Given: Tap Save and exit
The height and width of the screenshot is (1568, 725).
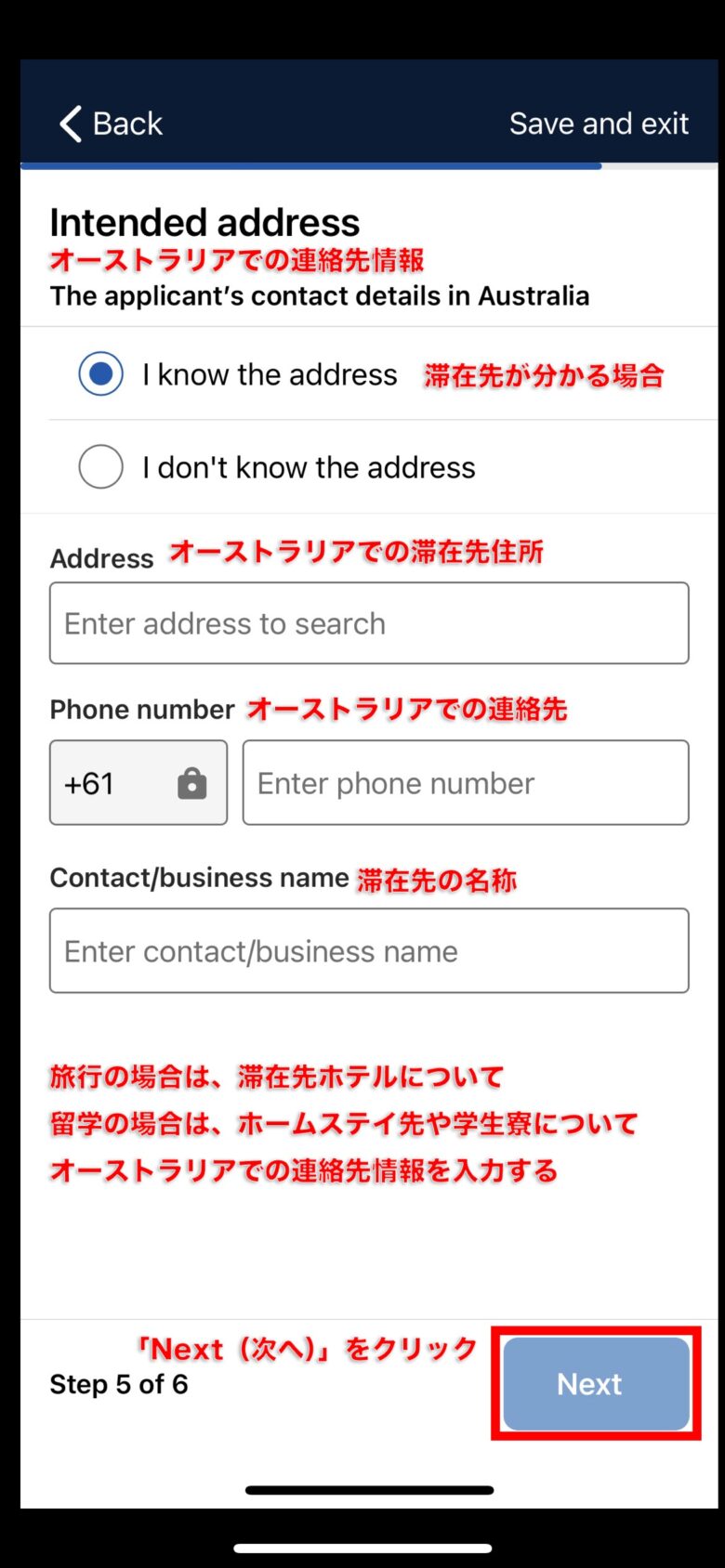Looking at the screenshot, I should click(599, 124).
